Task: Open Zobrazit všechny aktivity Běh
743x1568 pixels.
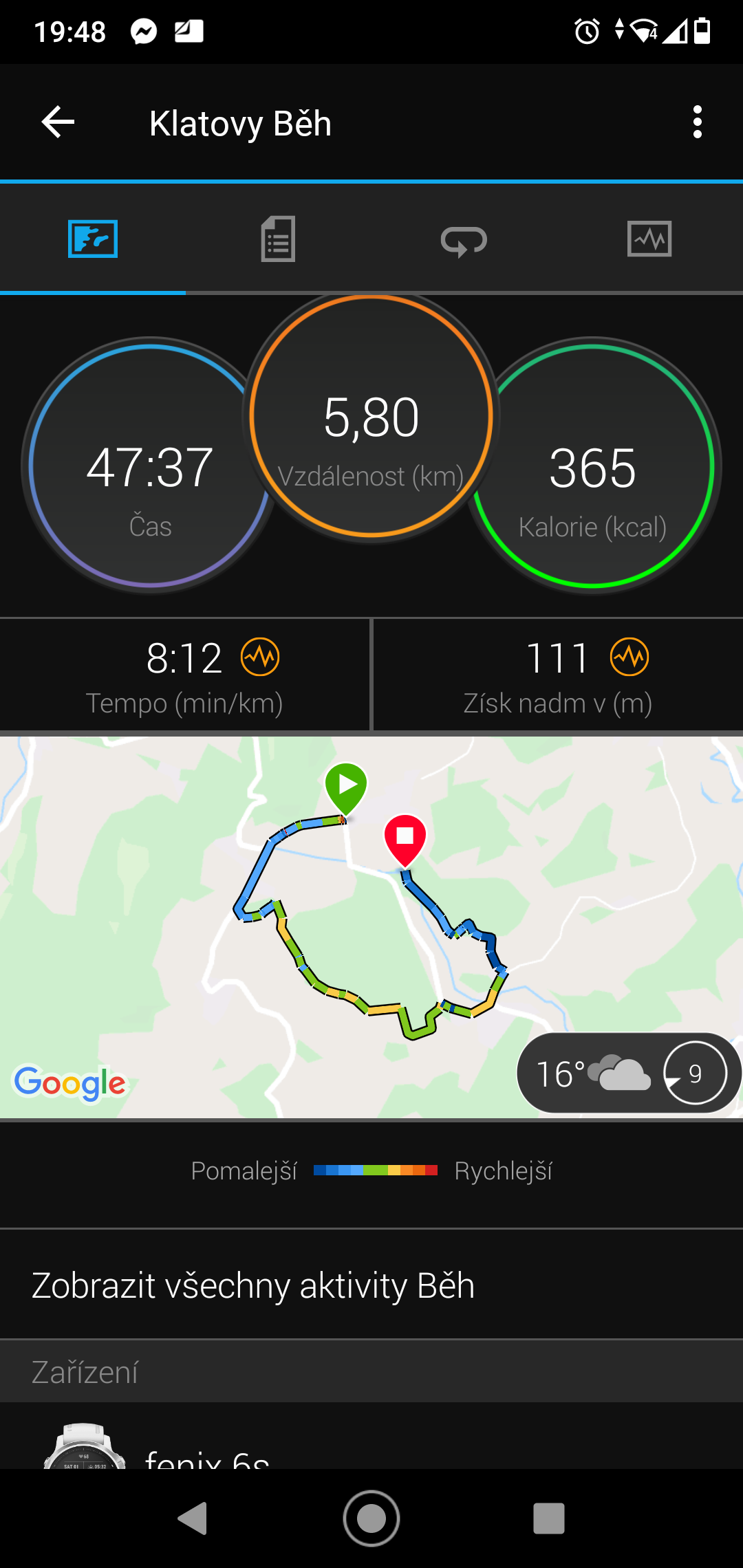Action: [371, 1285]
